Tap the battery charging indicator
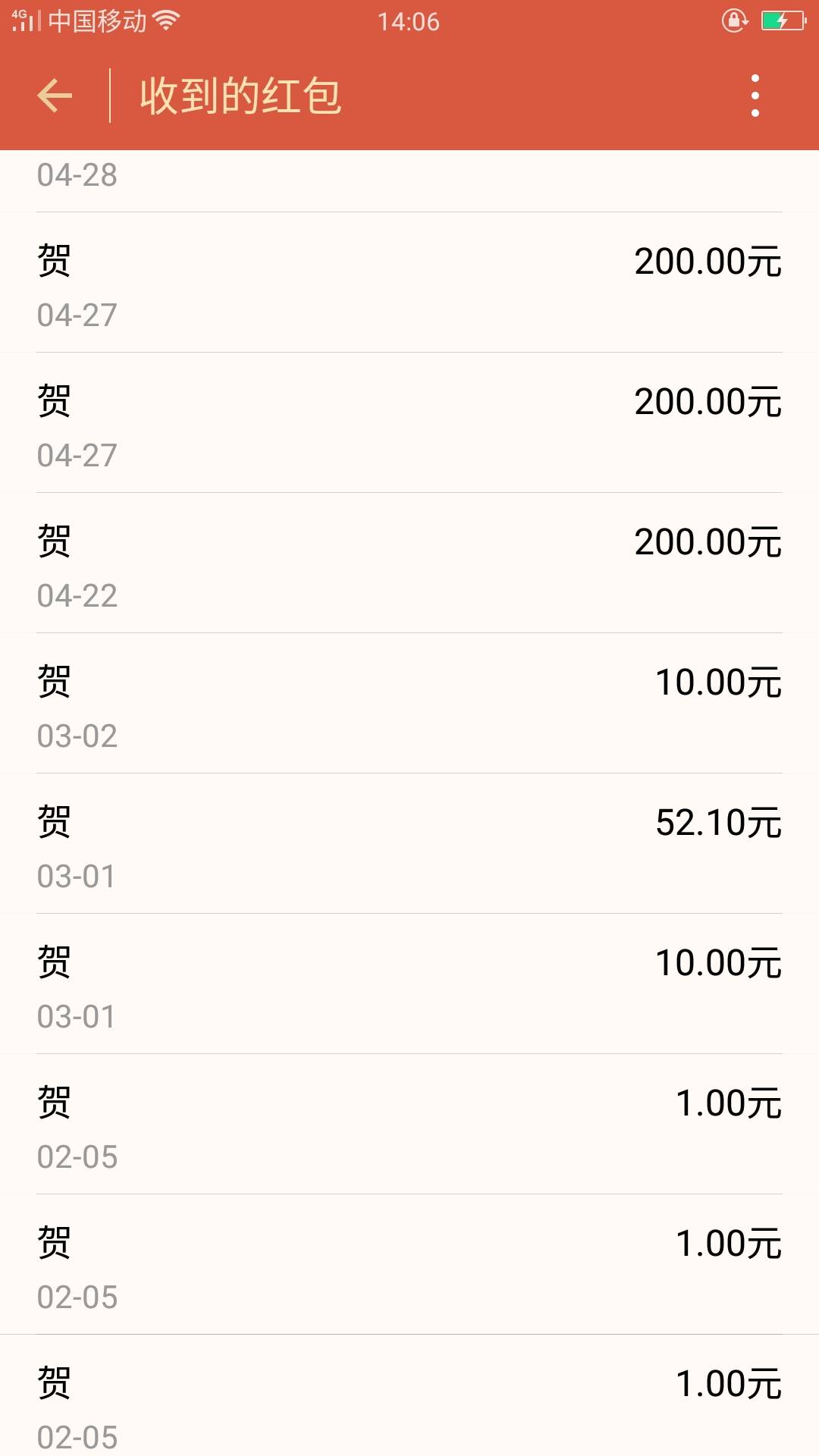Viewport: 819px width, 1456px height. point(781,20)
